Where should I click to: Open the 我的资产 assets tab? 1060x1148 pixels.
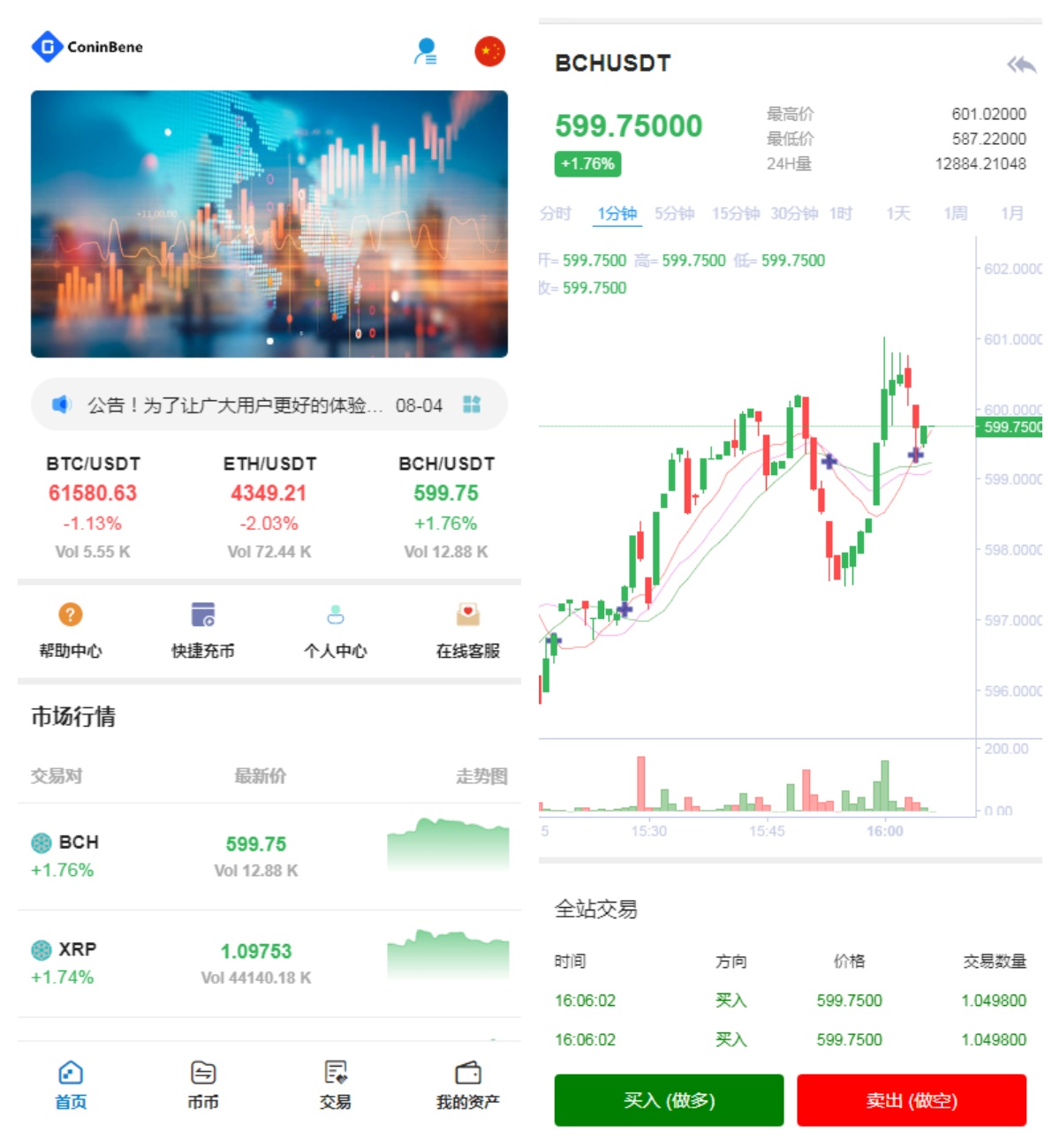[x=467, y=1084]
